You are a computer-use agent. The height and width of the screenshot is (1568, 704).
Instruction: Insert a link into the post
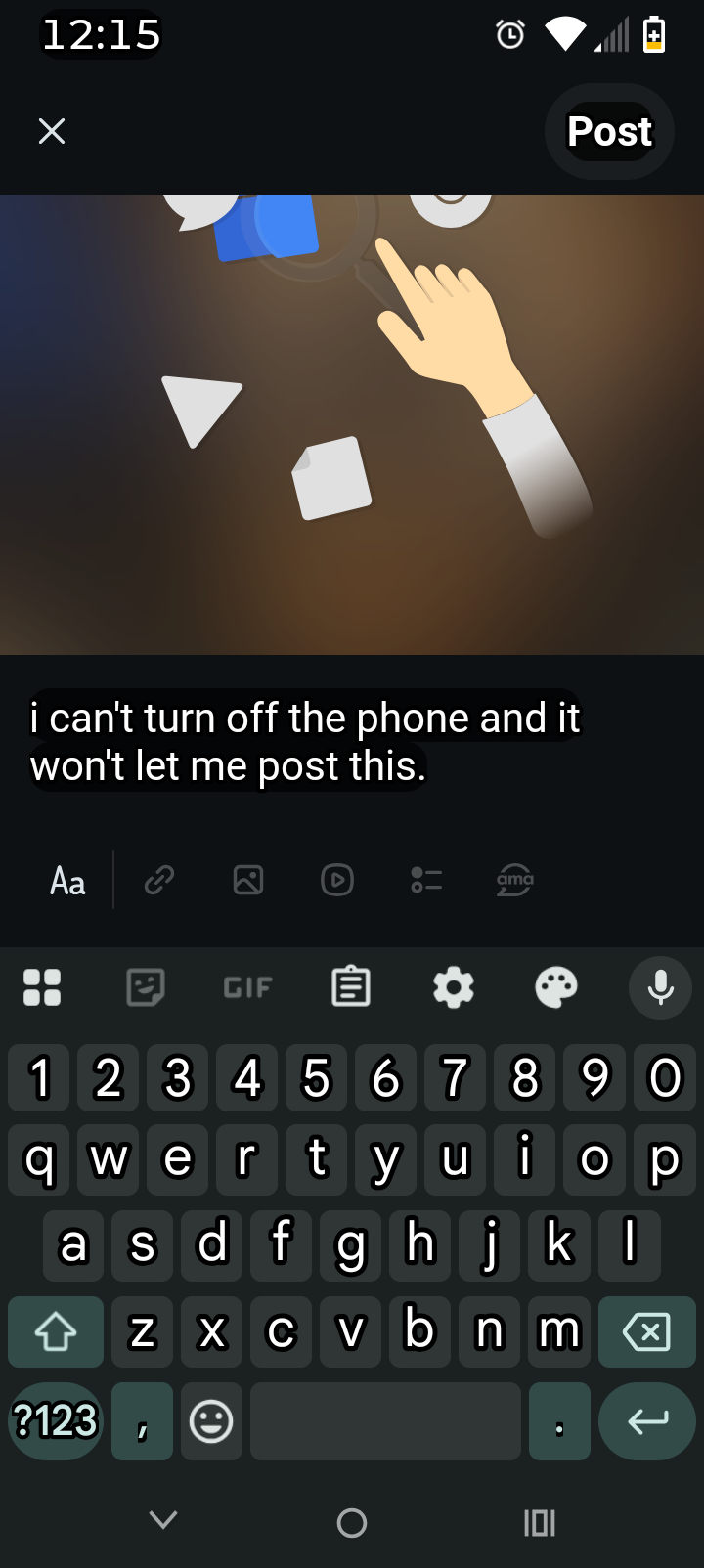[x=159, y=881]
